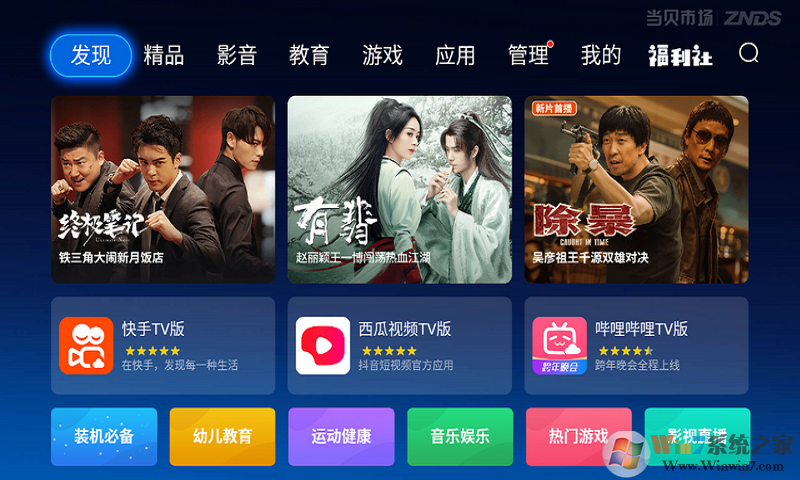
Task: Open the search icon
Action: (x=749, y=54)
